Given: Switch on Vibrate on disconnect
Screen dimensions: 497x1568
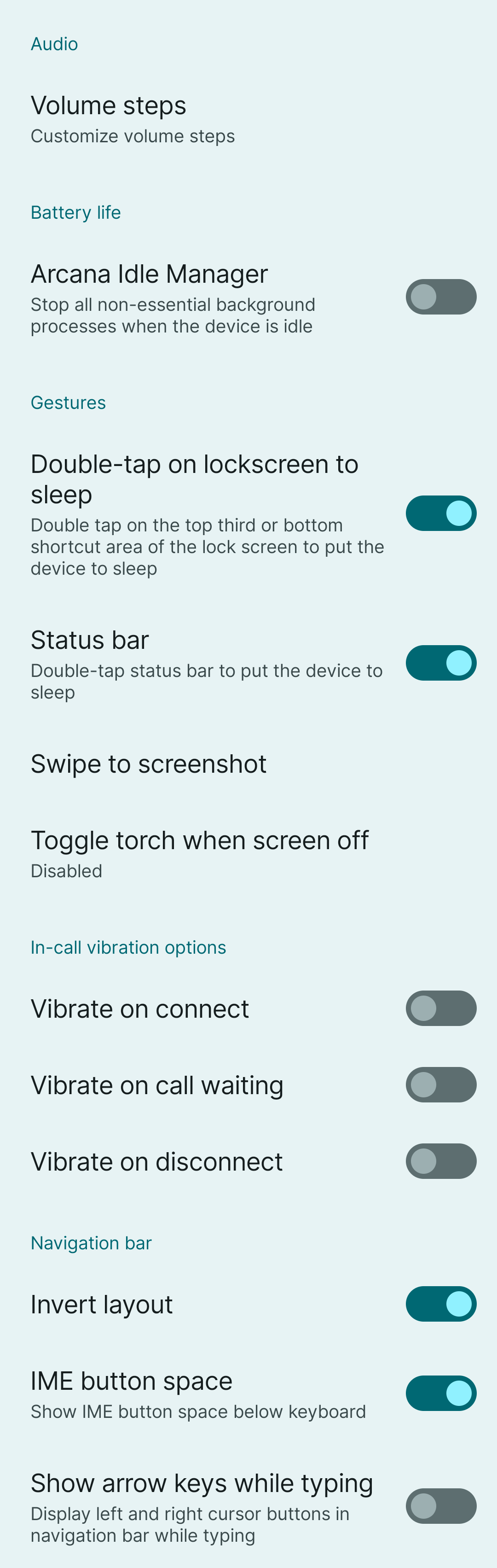Looking at the screenshot, I should (440, 1161).
